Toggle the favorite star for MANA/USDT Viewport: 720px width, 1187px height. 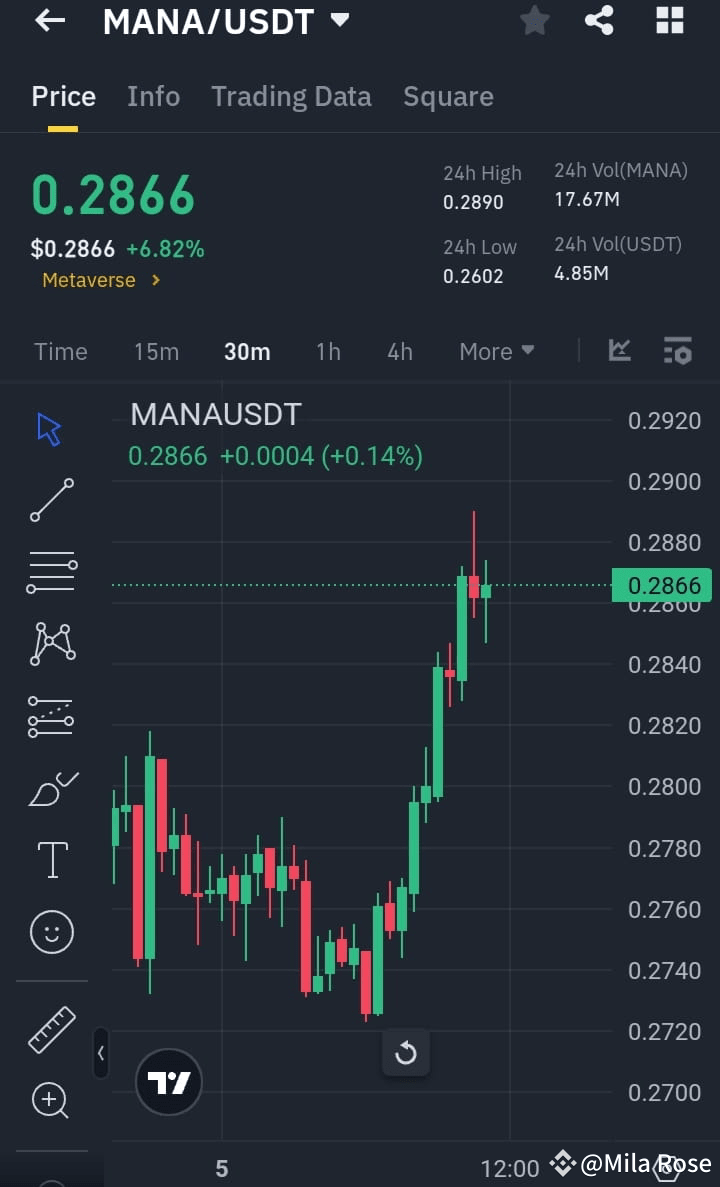pos(534,20)
